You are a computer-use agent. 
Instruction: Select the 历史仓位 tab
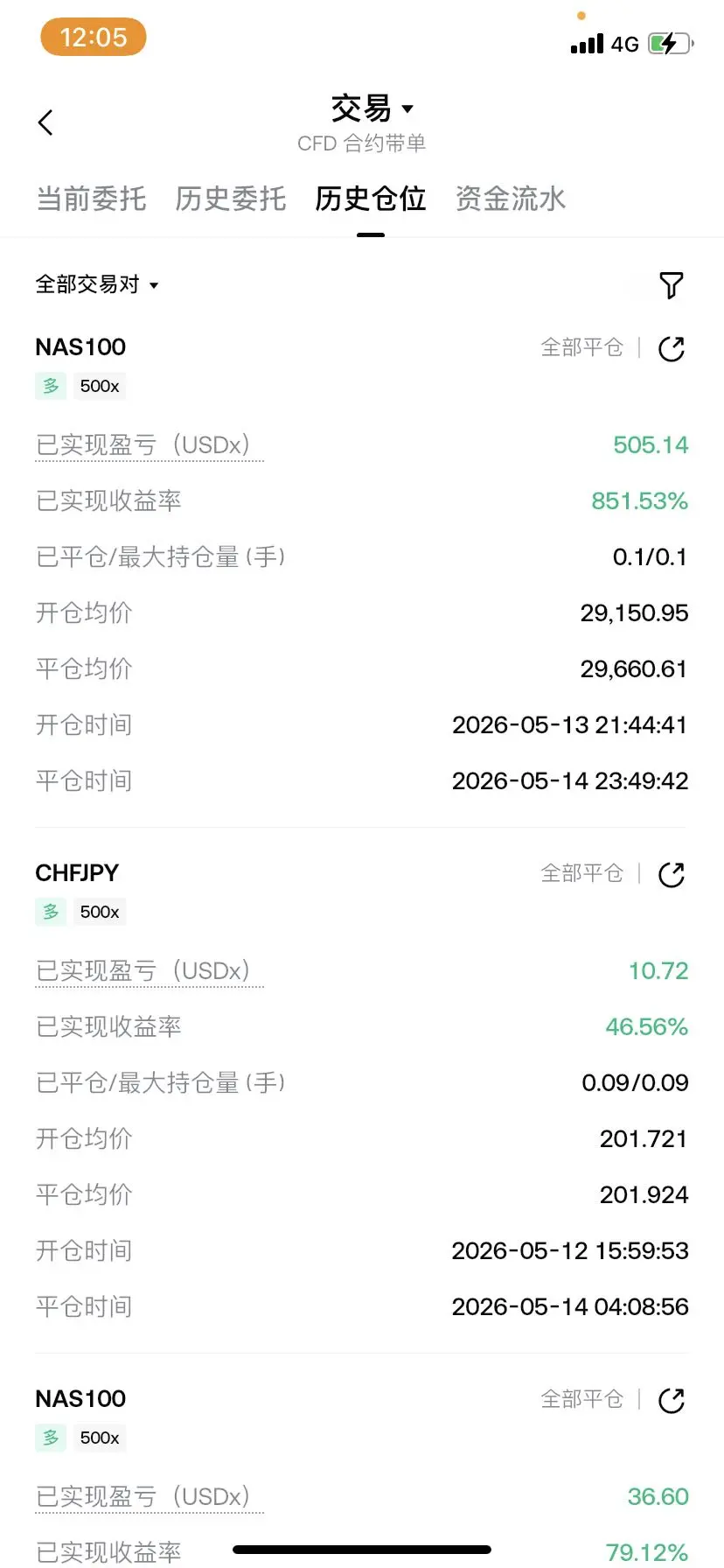[371, 199]
